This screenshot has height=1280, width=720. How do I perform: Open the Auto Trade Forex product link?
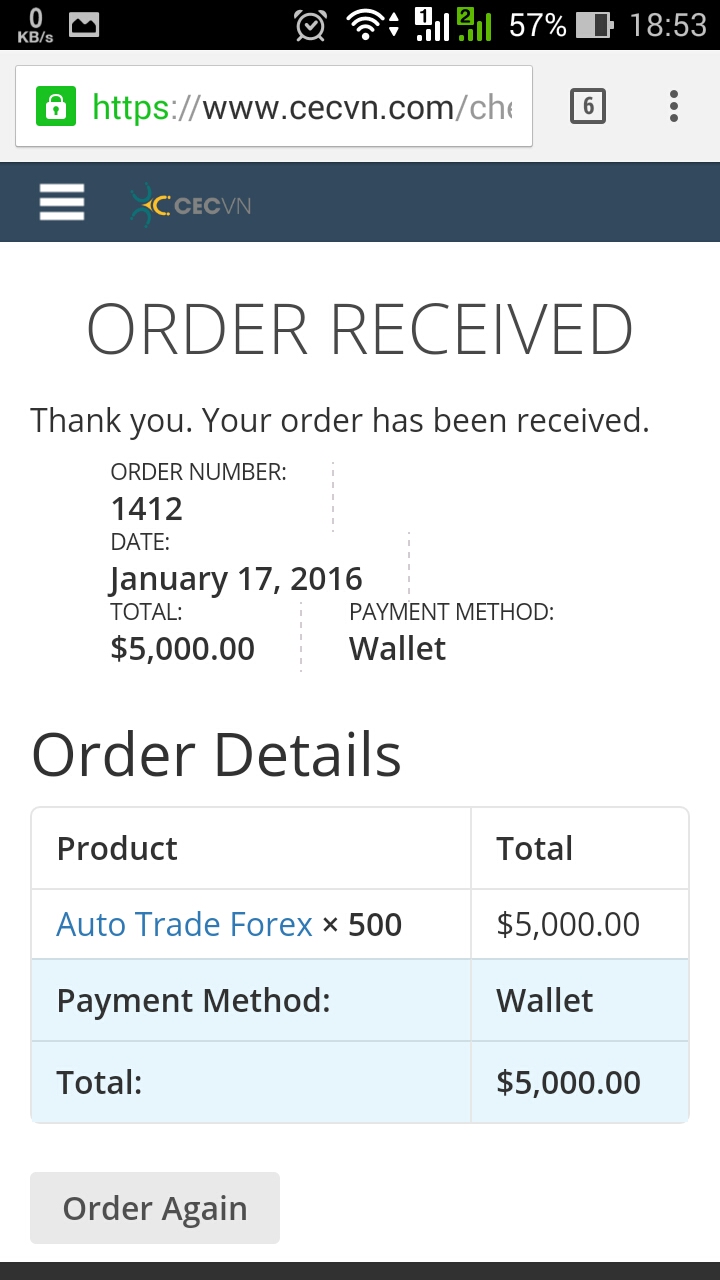point(185,924)
